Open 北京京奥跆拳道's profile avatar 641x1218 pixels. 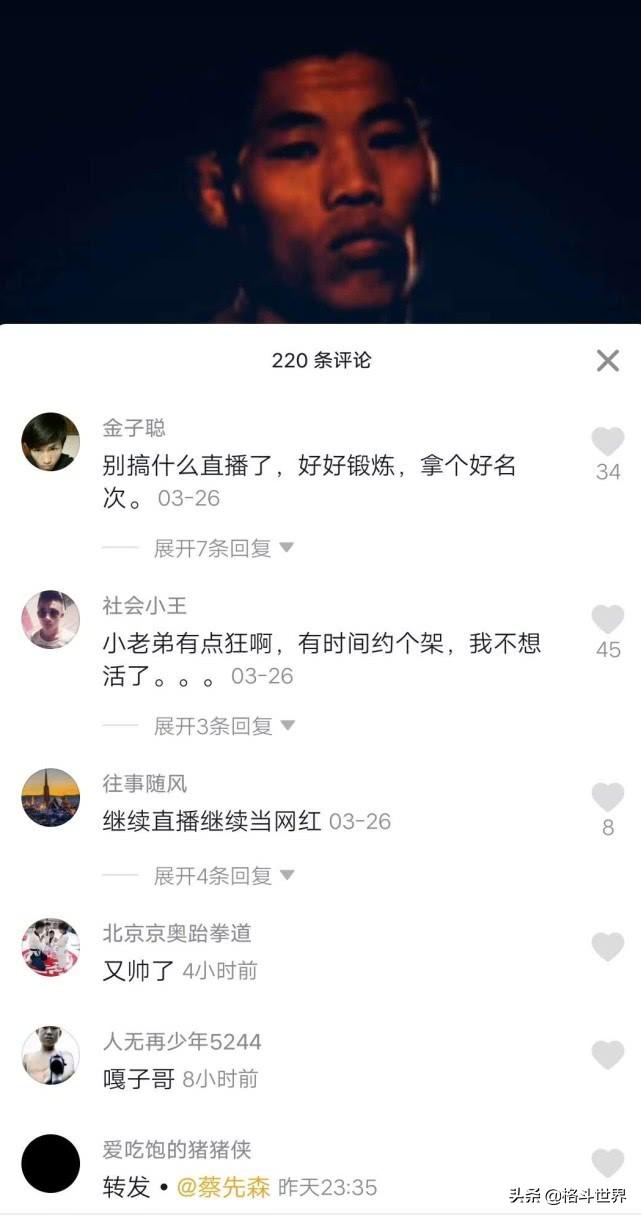(50, 947)
